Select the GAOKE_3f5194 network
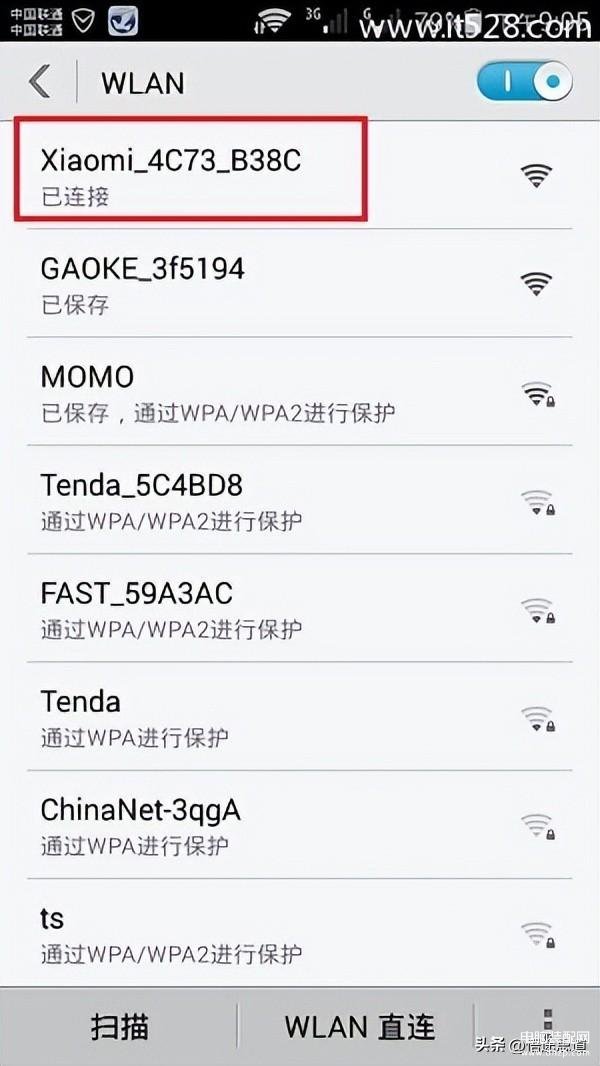The width and height of the screenshot is (600, 1066). tap(290, 283)
